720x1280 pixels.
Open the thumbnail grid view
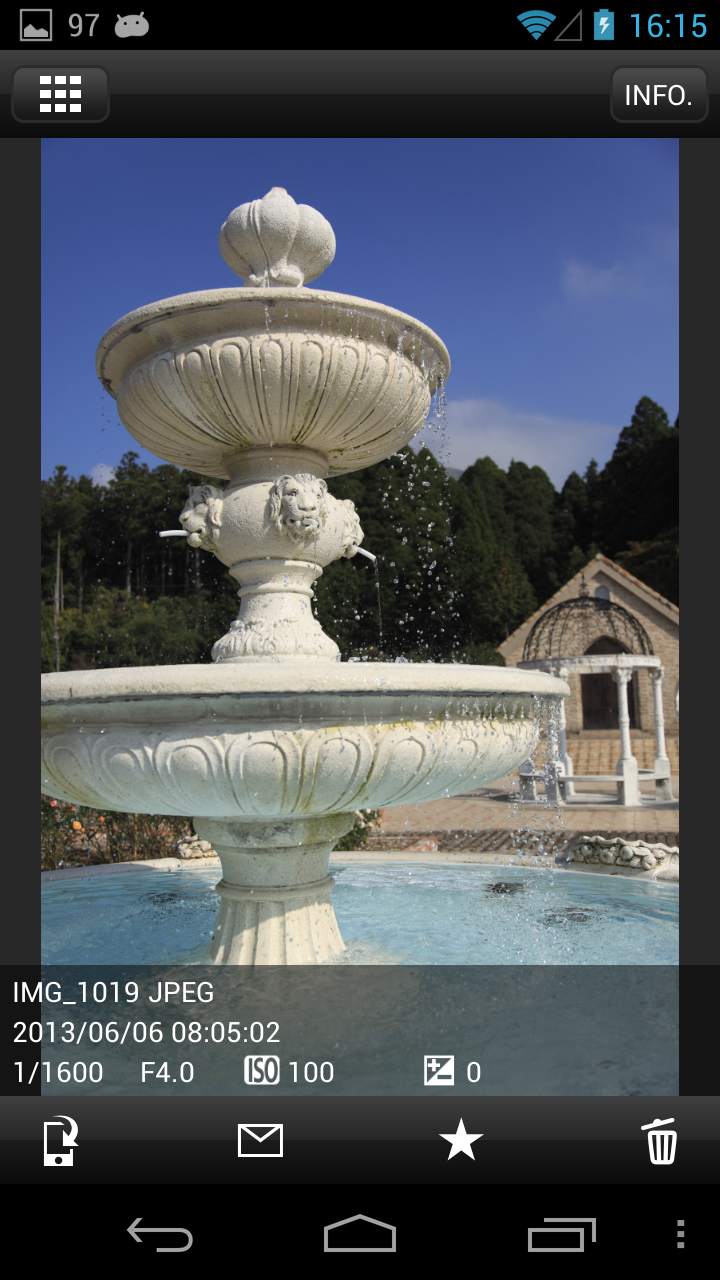click(x=60, y=94)
